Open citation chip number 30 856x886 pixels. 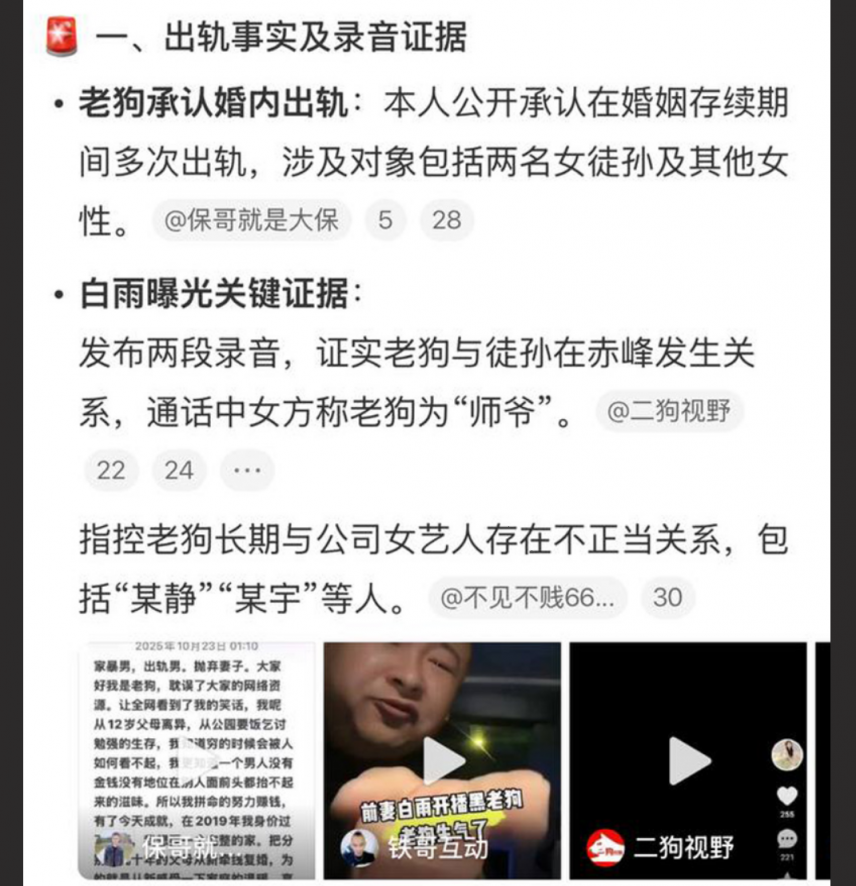(667, 598)
